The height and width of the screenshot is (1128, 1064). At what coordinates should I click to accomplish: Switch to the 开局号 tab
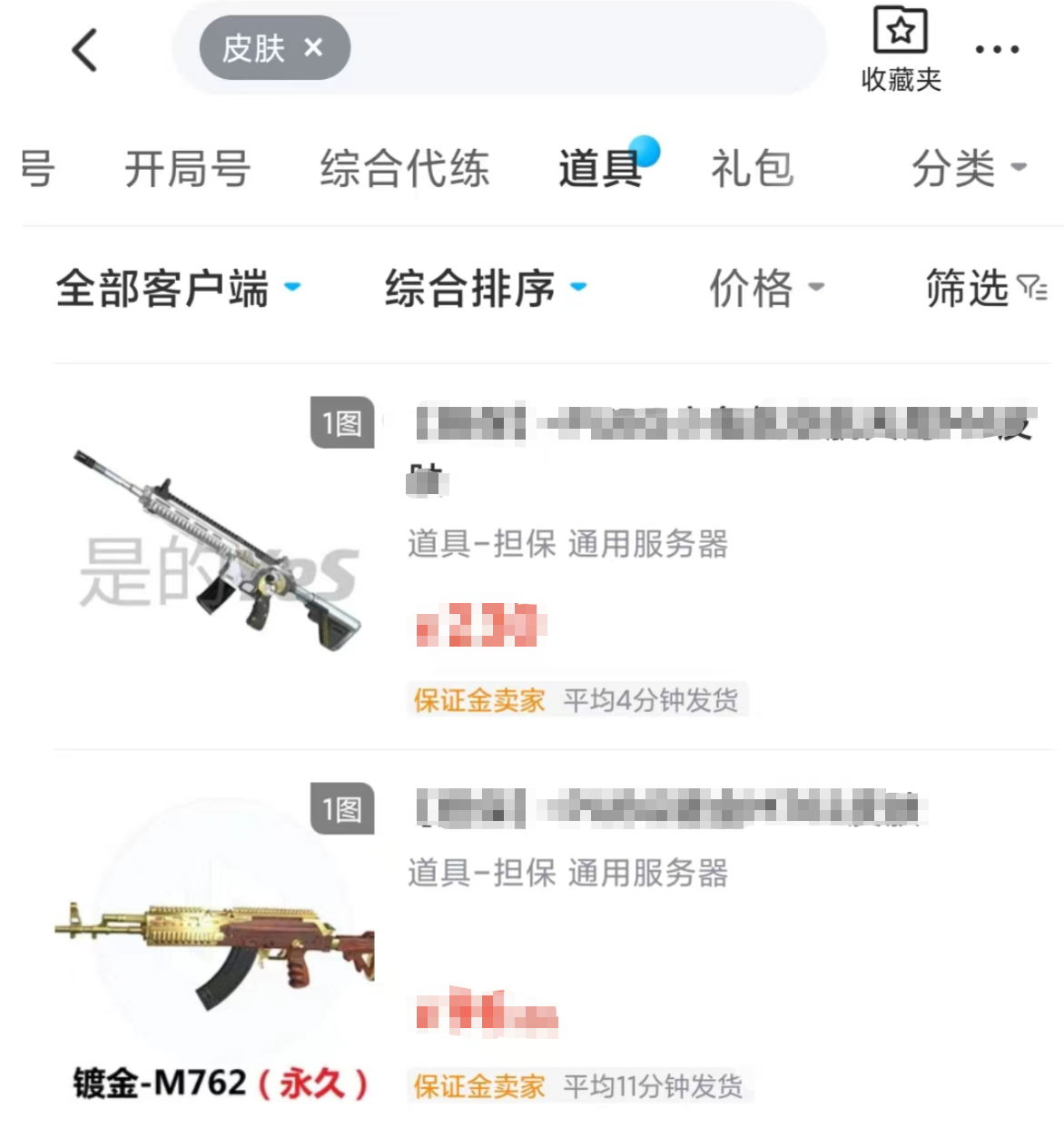point(187,169)
